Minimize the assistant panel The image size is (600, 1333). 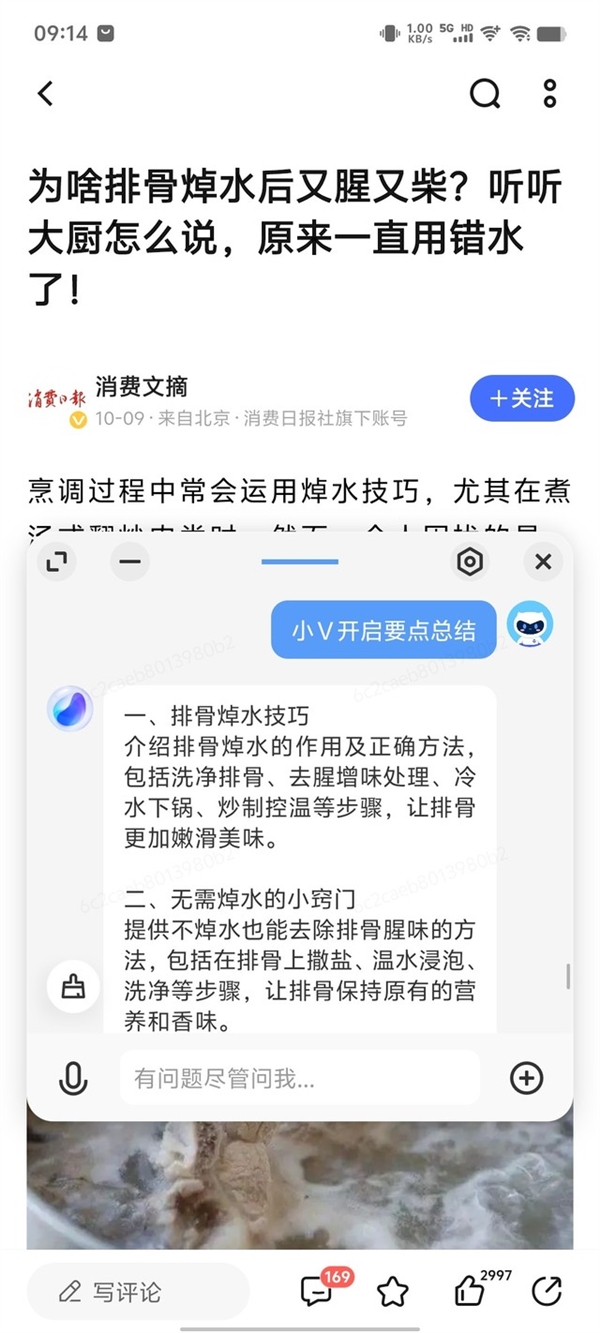pos(129,562)
